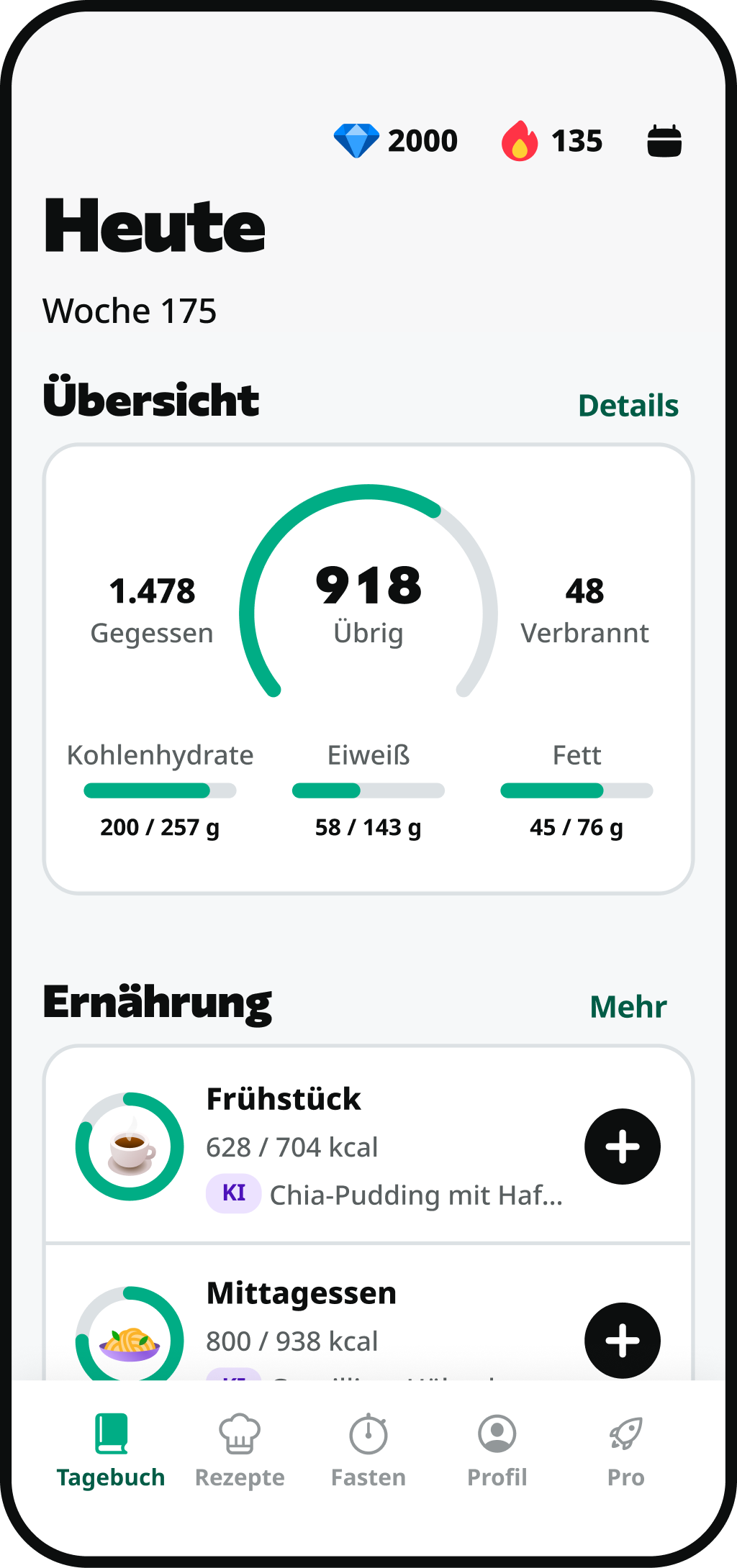Open the calendar icon top right
The width and height of the screenshot is (737, 1568).
[x=665, y=140]
